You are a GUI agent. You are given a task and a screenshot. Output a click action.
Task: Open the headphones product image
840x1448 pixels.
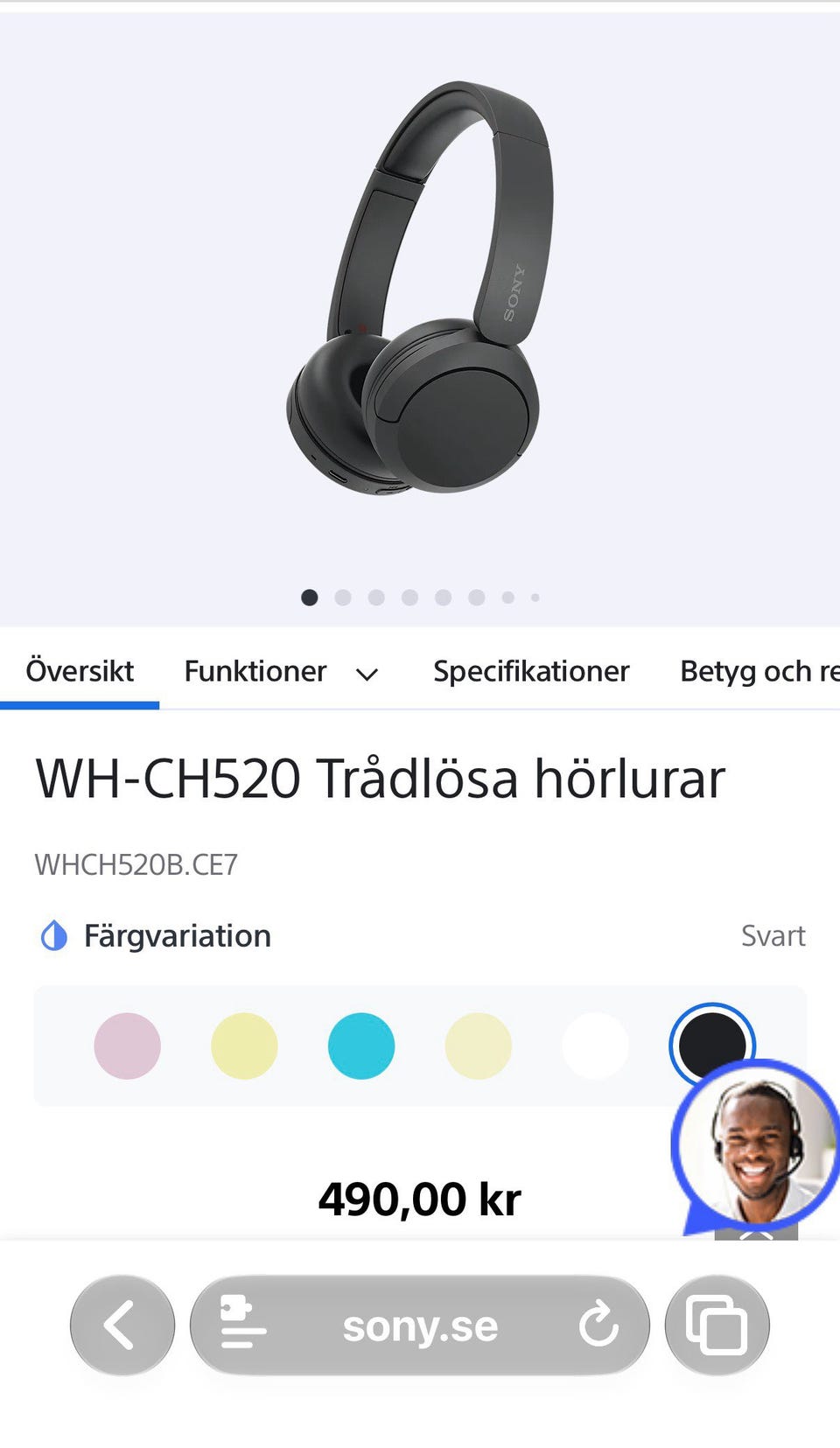point(420,289)
